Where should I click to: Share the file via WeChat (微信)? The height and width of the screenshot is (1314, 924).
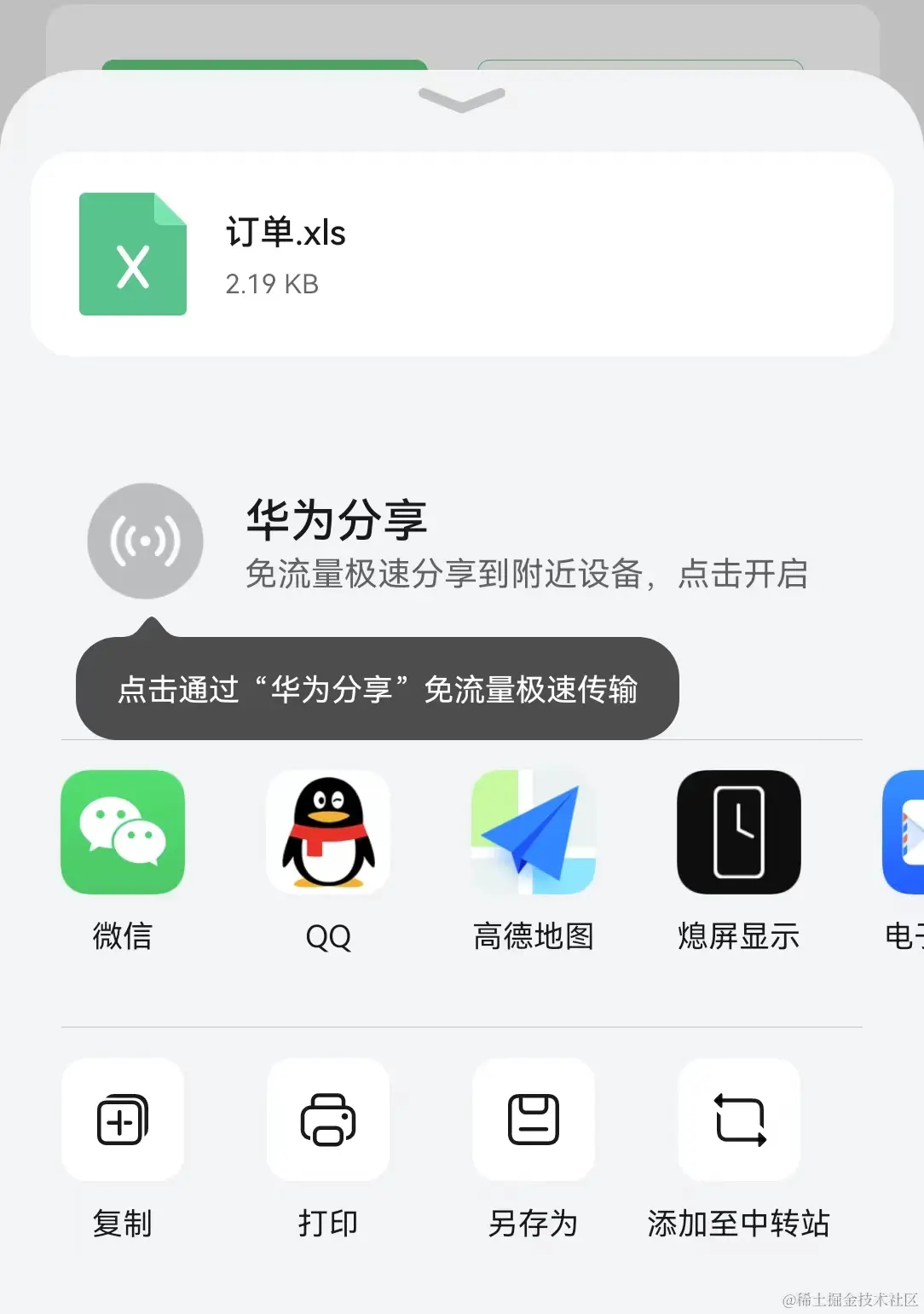point(123,833)
